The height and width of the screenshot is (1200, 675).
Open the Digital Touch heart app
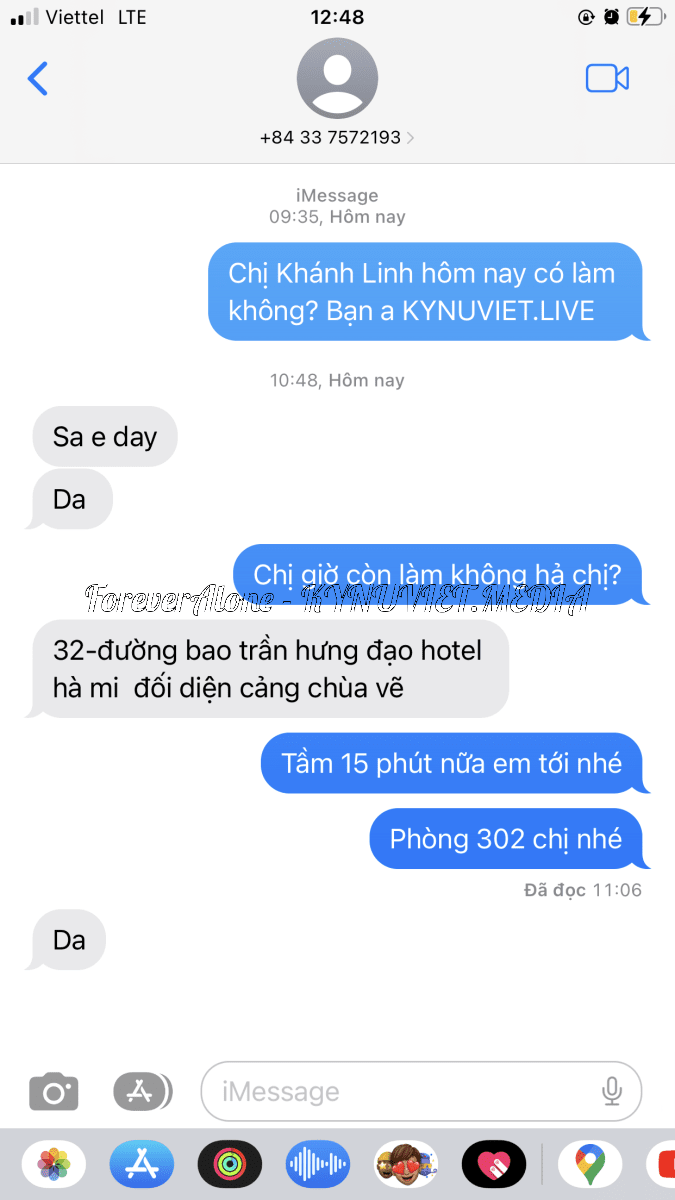coord(494,1164)
